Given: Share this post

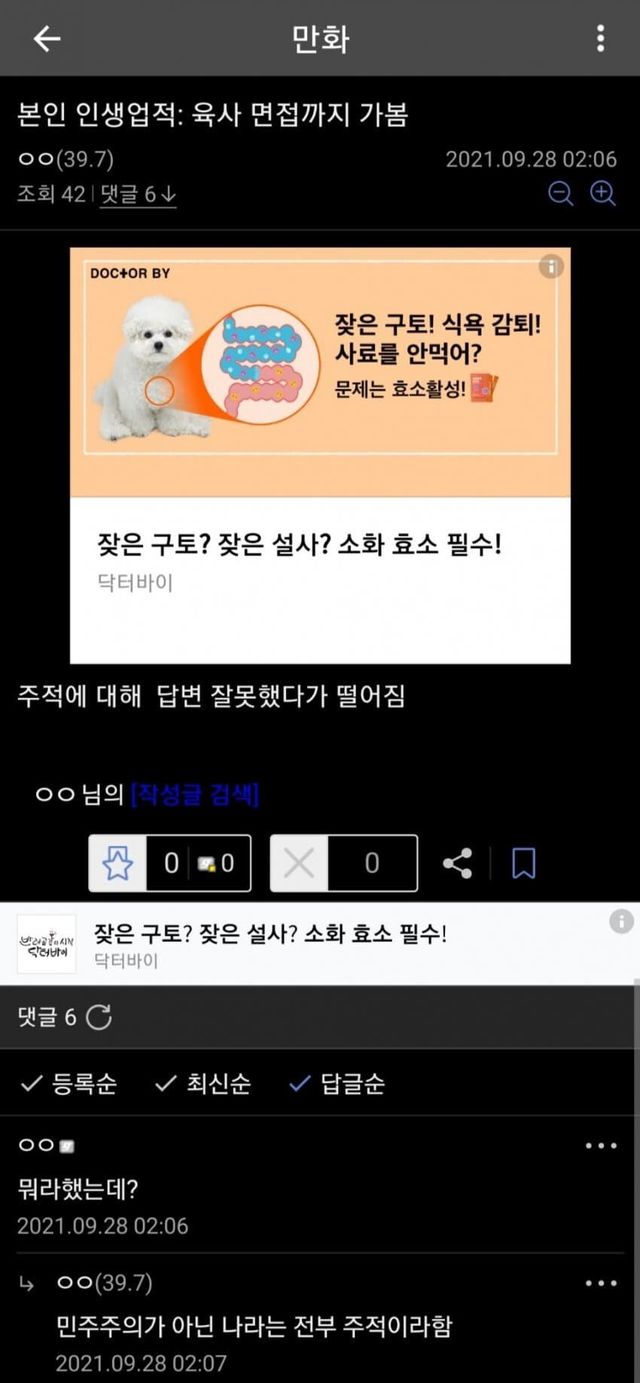Looking at the screenshot, I should click(x=457, y=863).
